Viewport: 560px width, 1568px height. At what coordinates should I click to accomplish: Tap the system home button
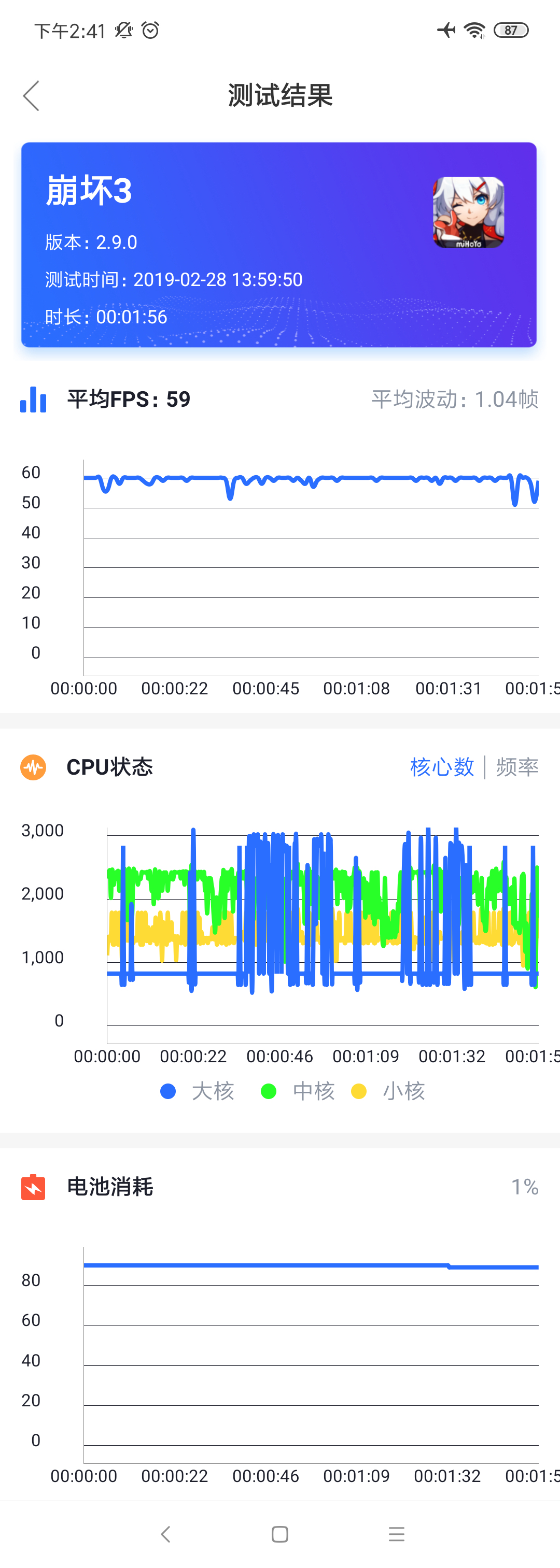[279, 1534]
